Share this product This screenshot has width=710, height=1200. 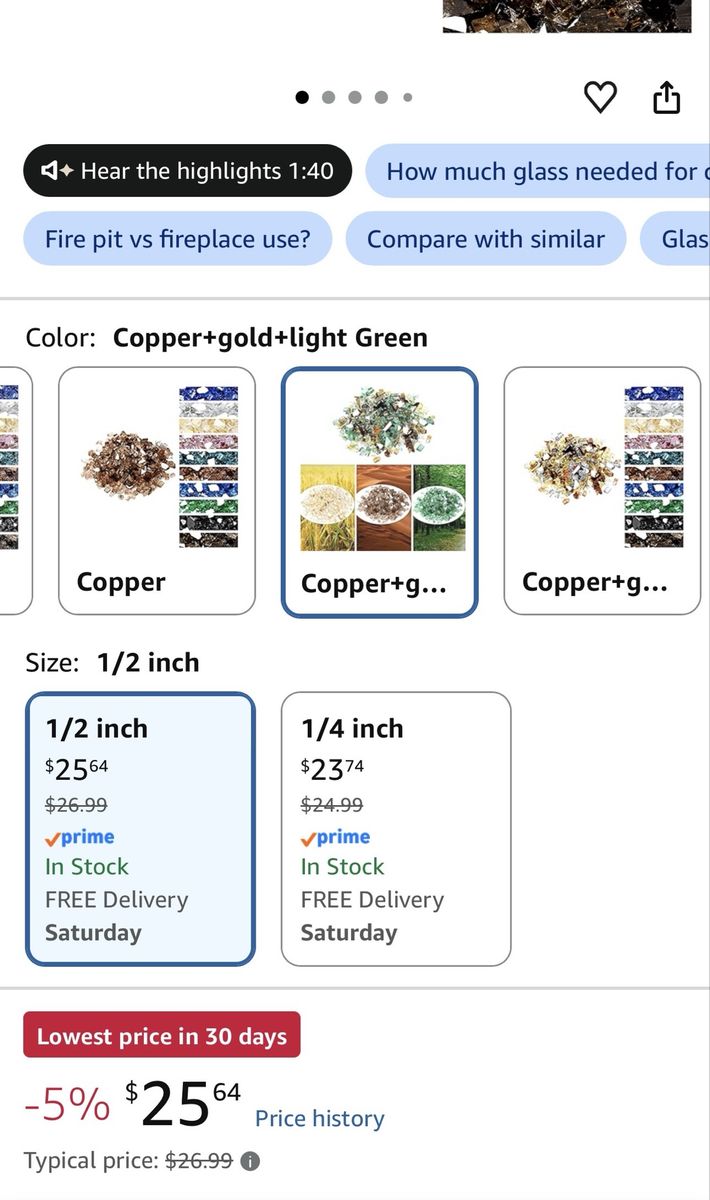point(666,97)
